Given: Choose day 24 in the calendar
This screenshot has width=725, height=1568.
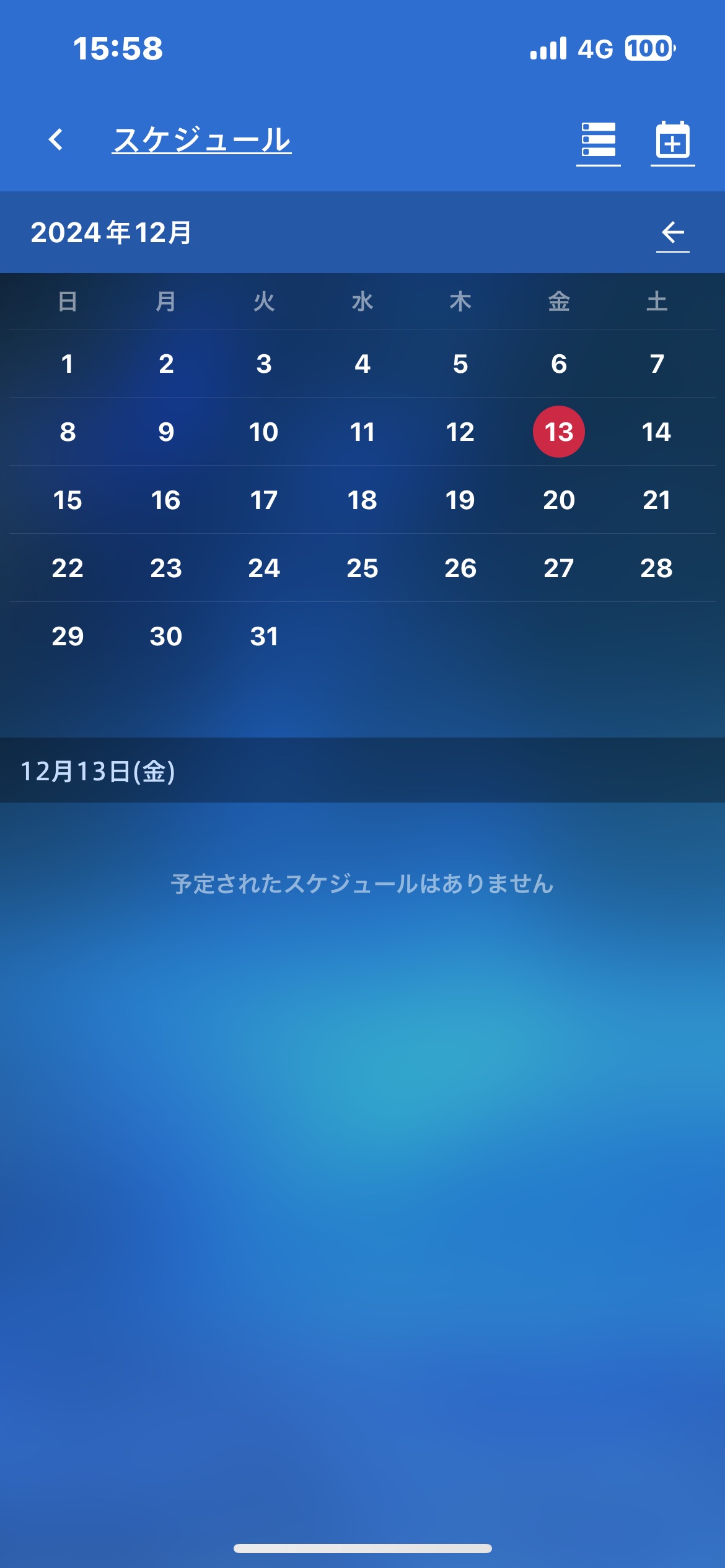Looking at the screenshot, I should (x=264, y=568).
